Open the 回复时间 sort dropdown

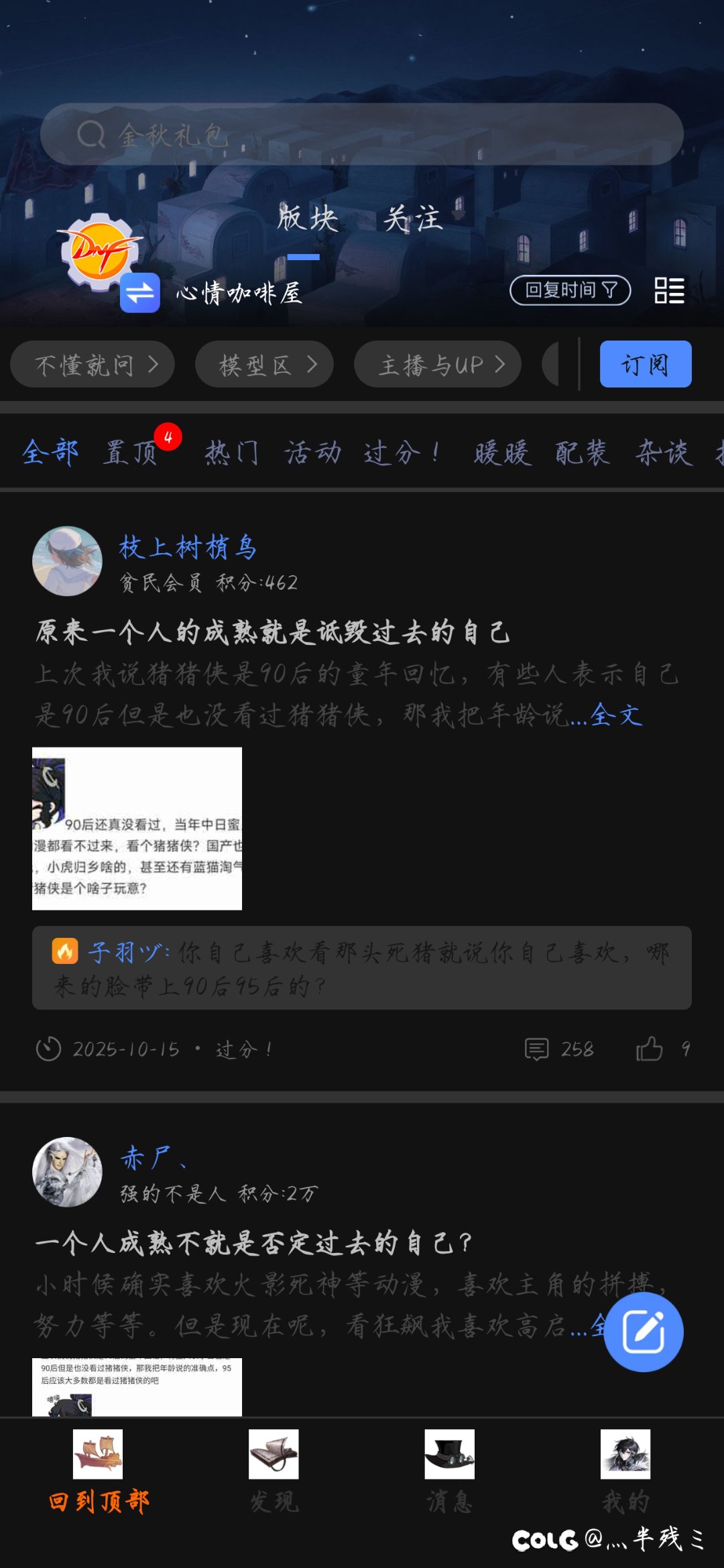coord(570,288)
